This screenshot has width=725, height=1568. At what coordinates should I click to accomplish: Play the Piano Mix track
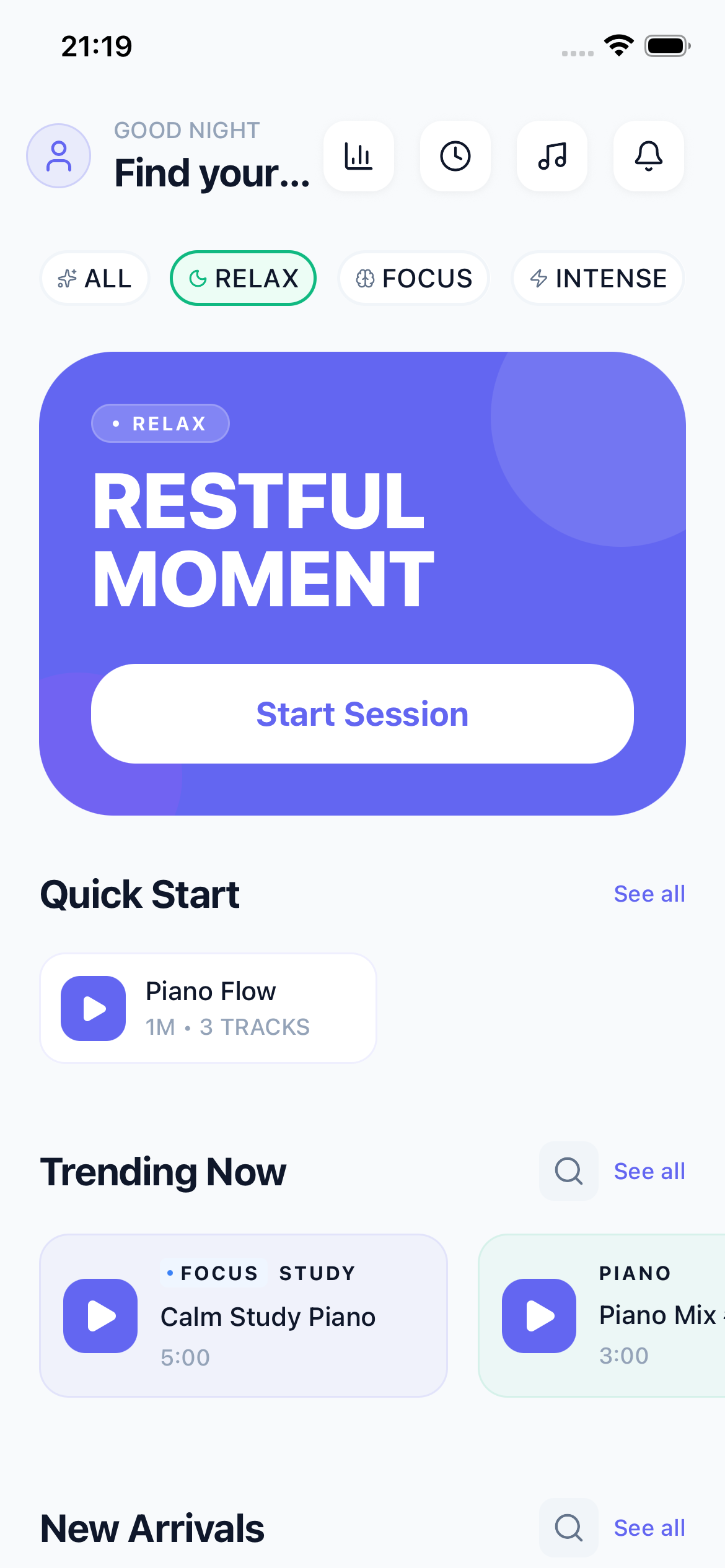point(538,1315)
